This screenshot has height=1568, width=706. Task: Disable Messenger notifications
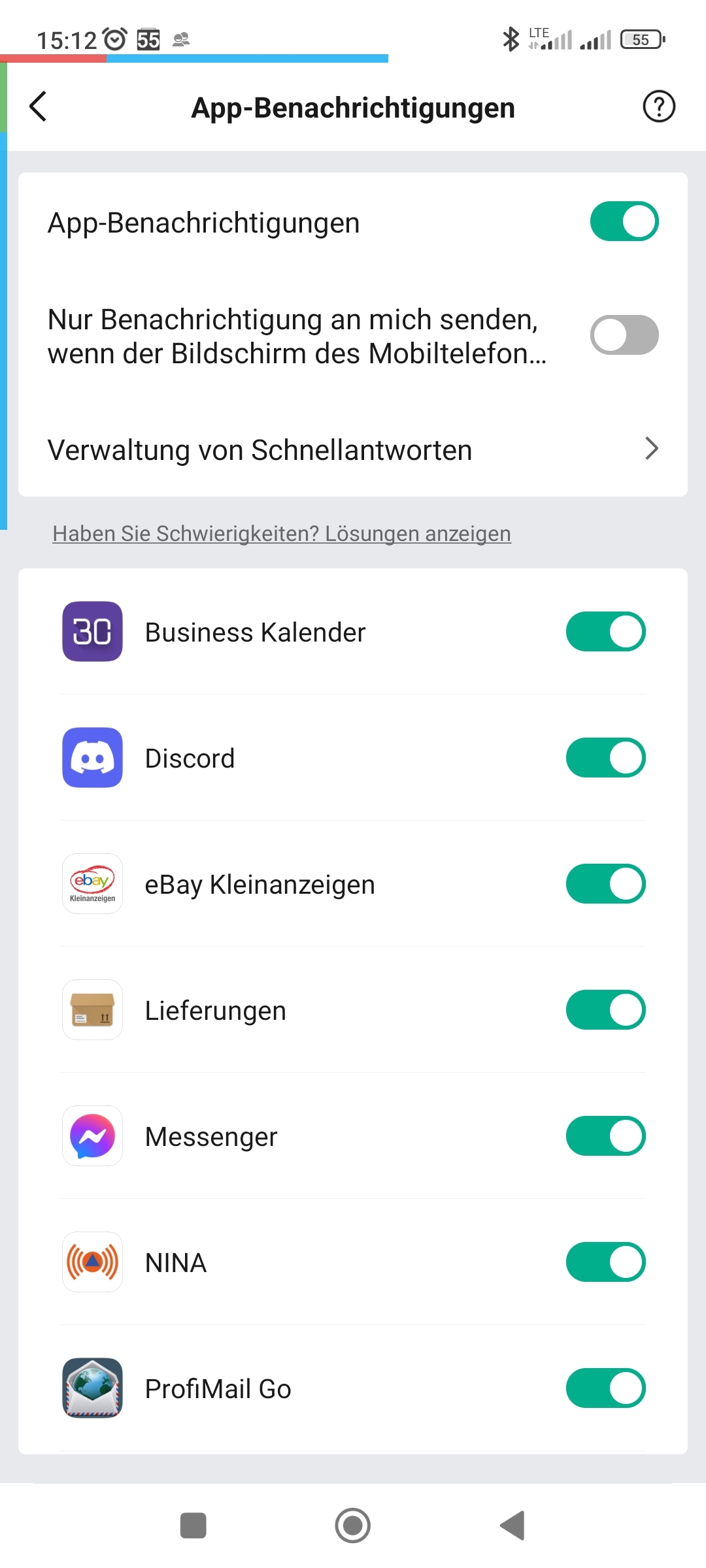606,1136
